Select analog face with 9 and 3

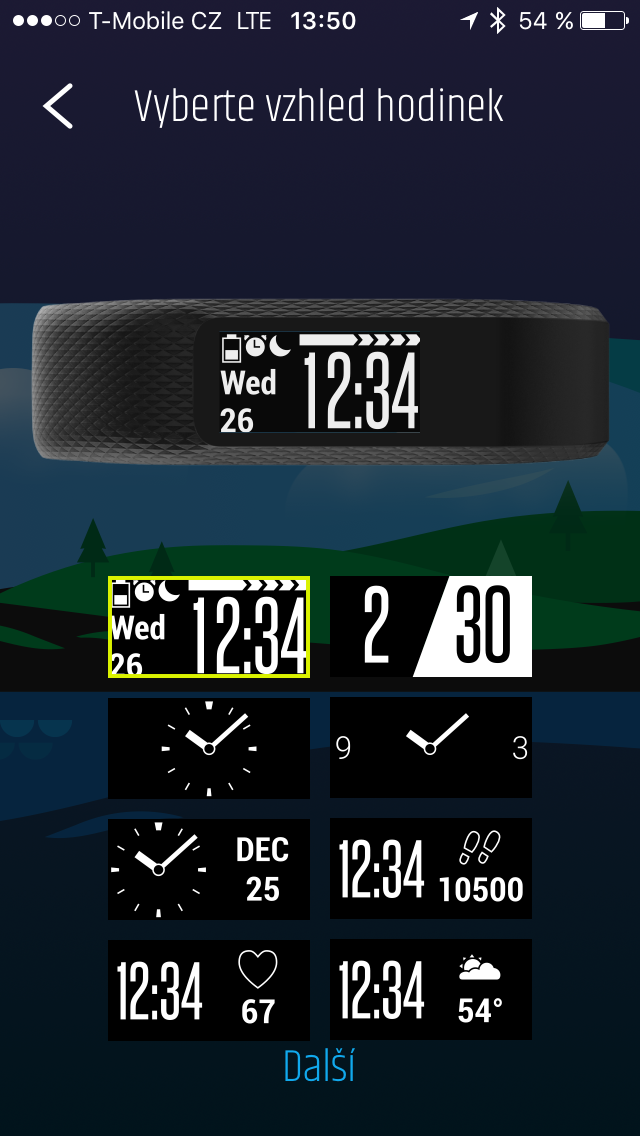[431, 748]
